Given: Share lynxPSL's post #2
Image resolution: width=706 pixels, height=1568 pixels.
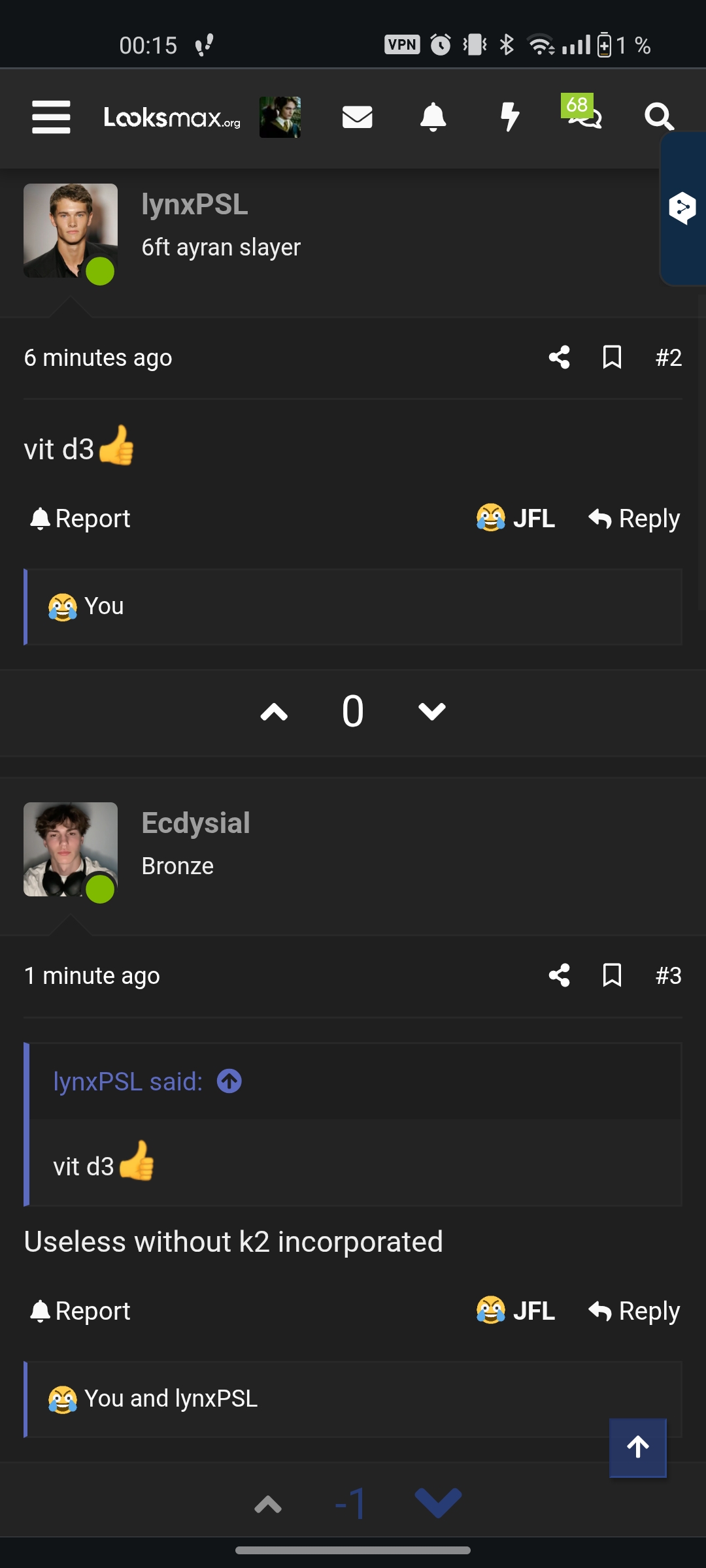Looking at the screenshot, I should coord(559,357).
